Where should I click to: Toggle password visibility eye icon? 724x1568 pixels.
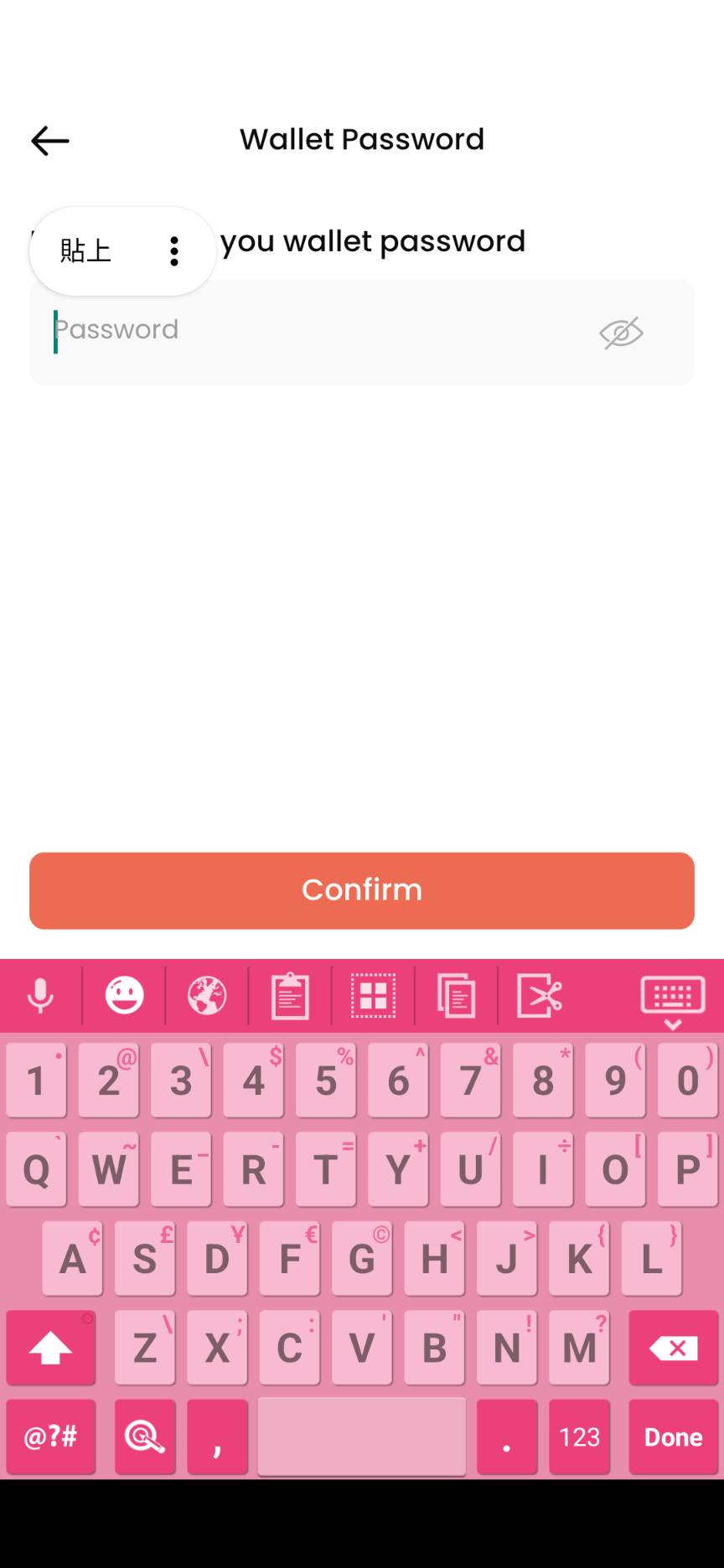point(621,333)
